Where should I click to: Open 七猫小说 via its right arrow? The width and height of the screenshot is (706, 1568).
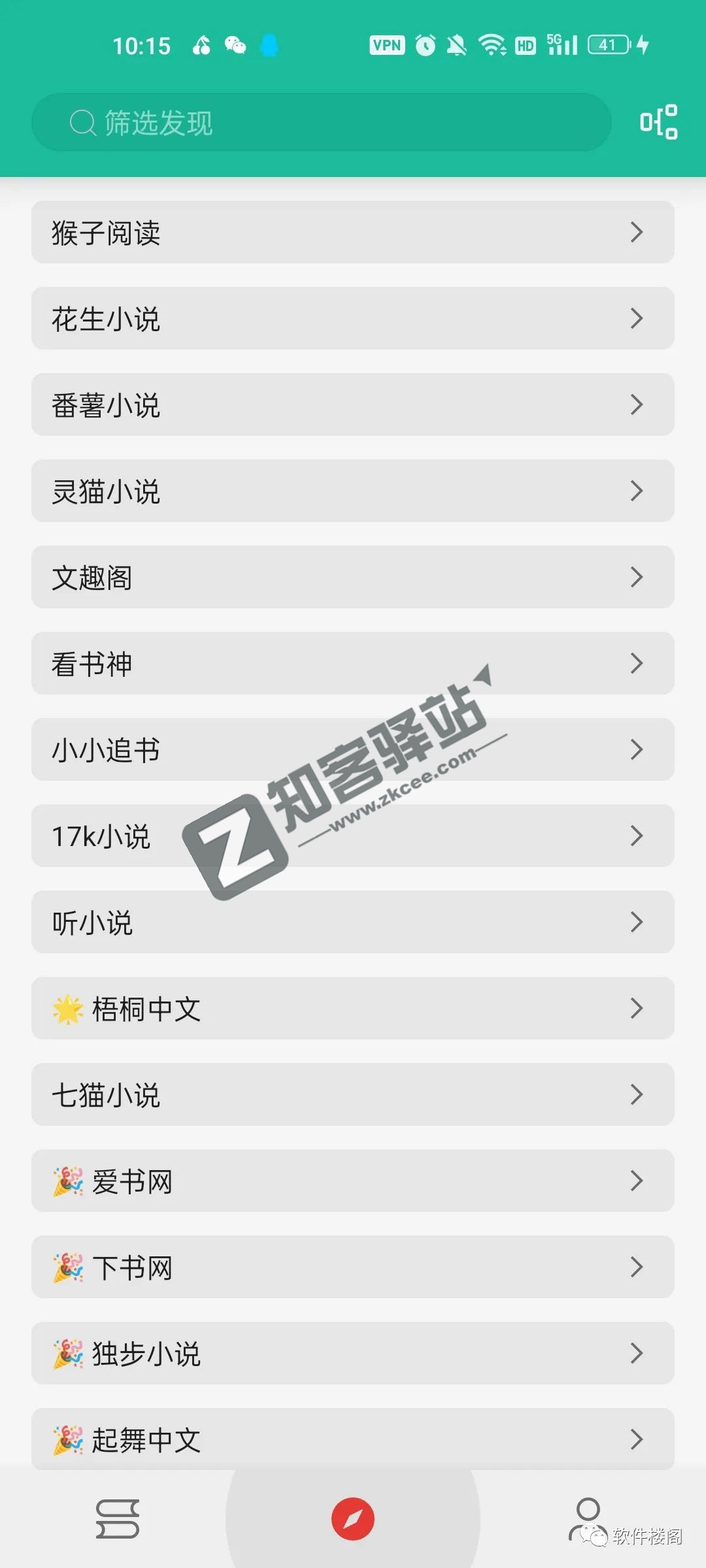[637, 1094]
